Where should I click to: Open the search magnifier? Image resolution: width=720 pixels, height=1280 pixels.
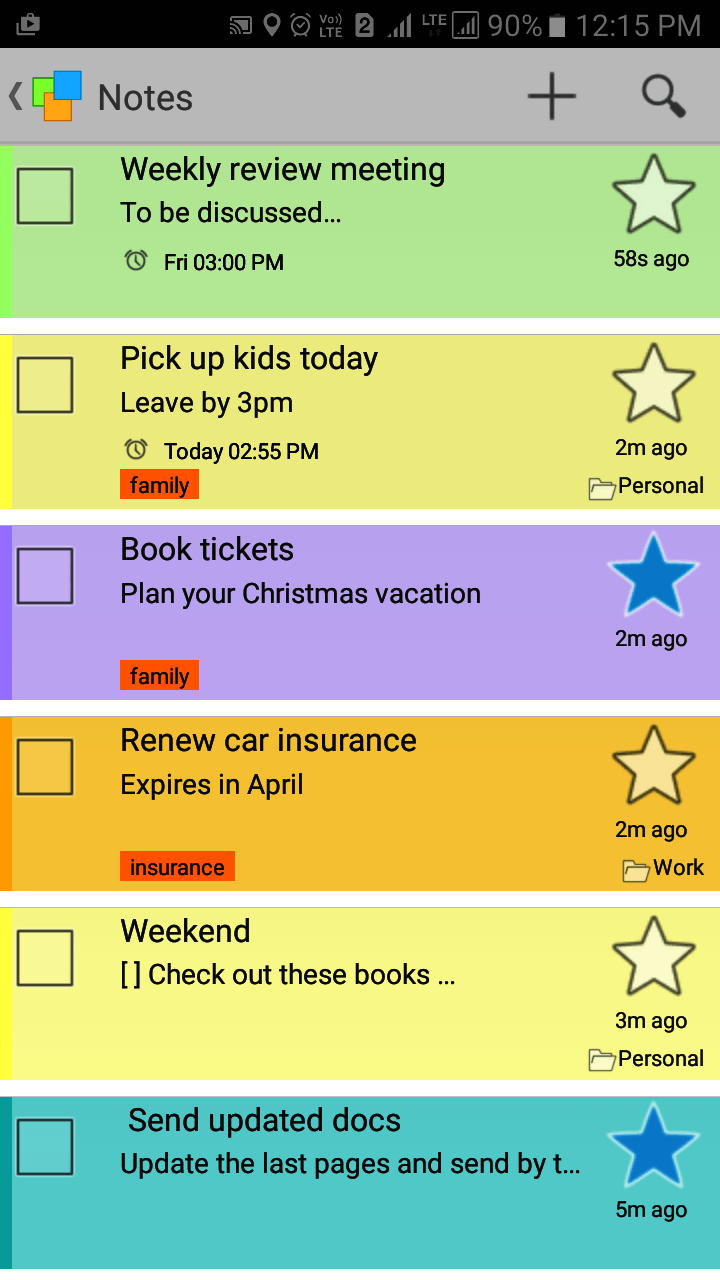pyautogui.click(x=663, y=97)
